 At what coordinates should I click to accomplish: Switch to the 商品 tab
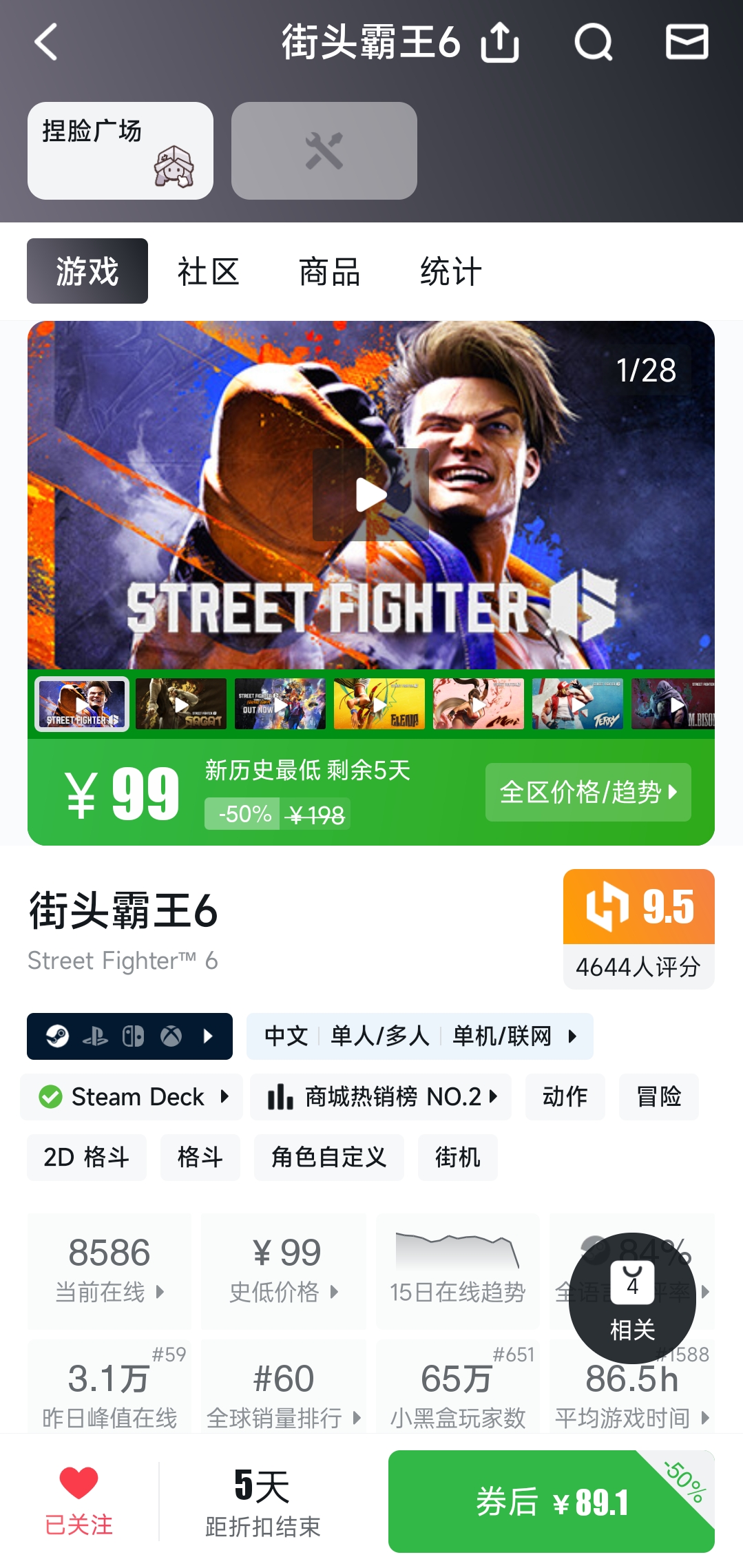pos(329,271)
